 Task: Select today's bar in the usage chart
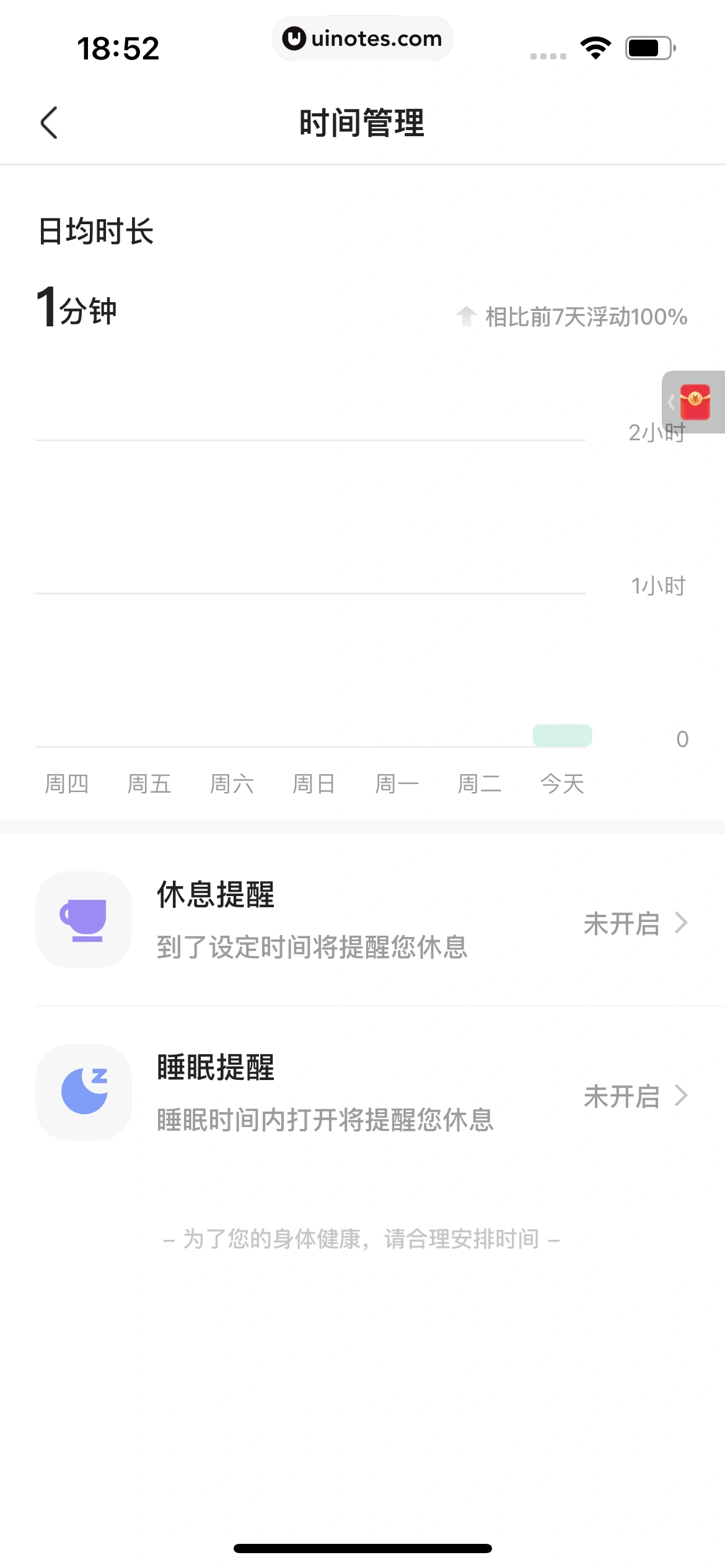click(562, 736)
